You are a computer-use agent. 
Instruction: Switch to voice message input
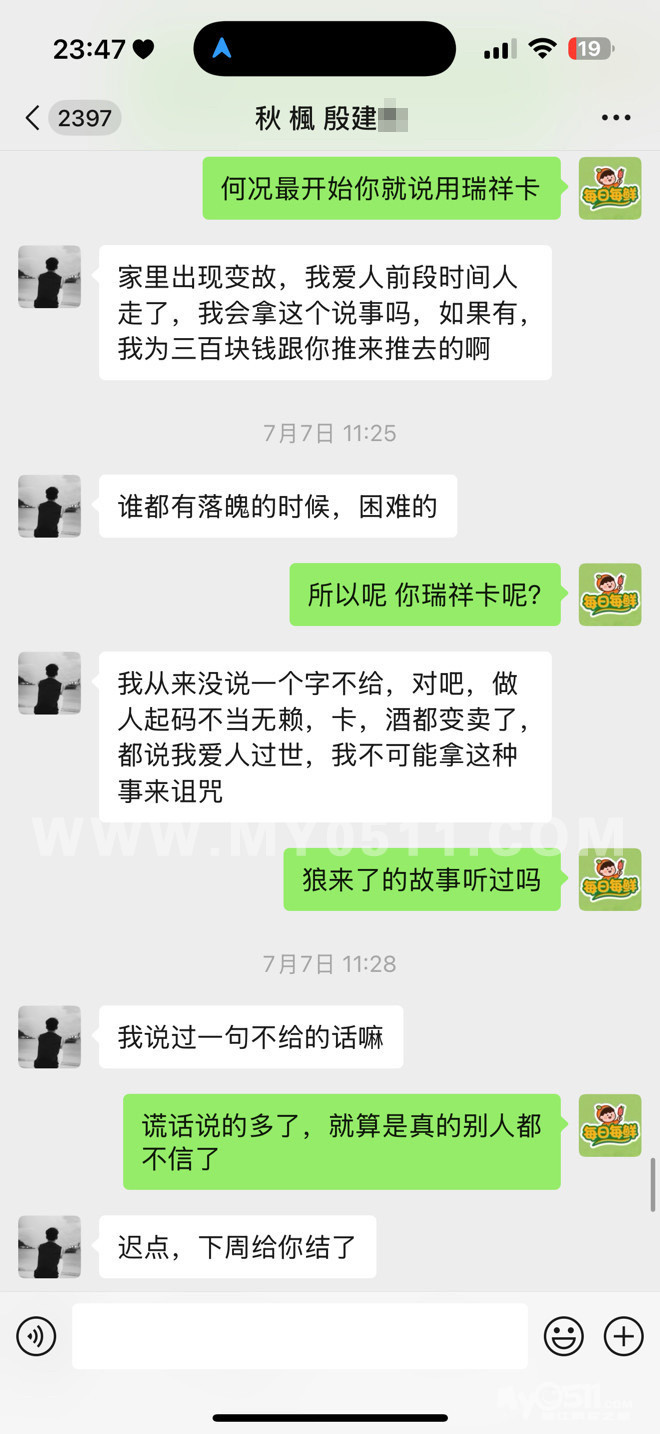[x=37, y=1336]
